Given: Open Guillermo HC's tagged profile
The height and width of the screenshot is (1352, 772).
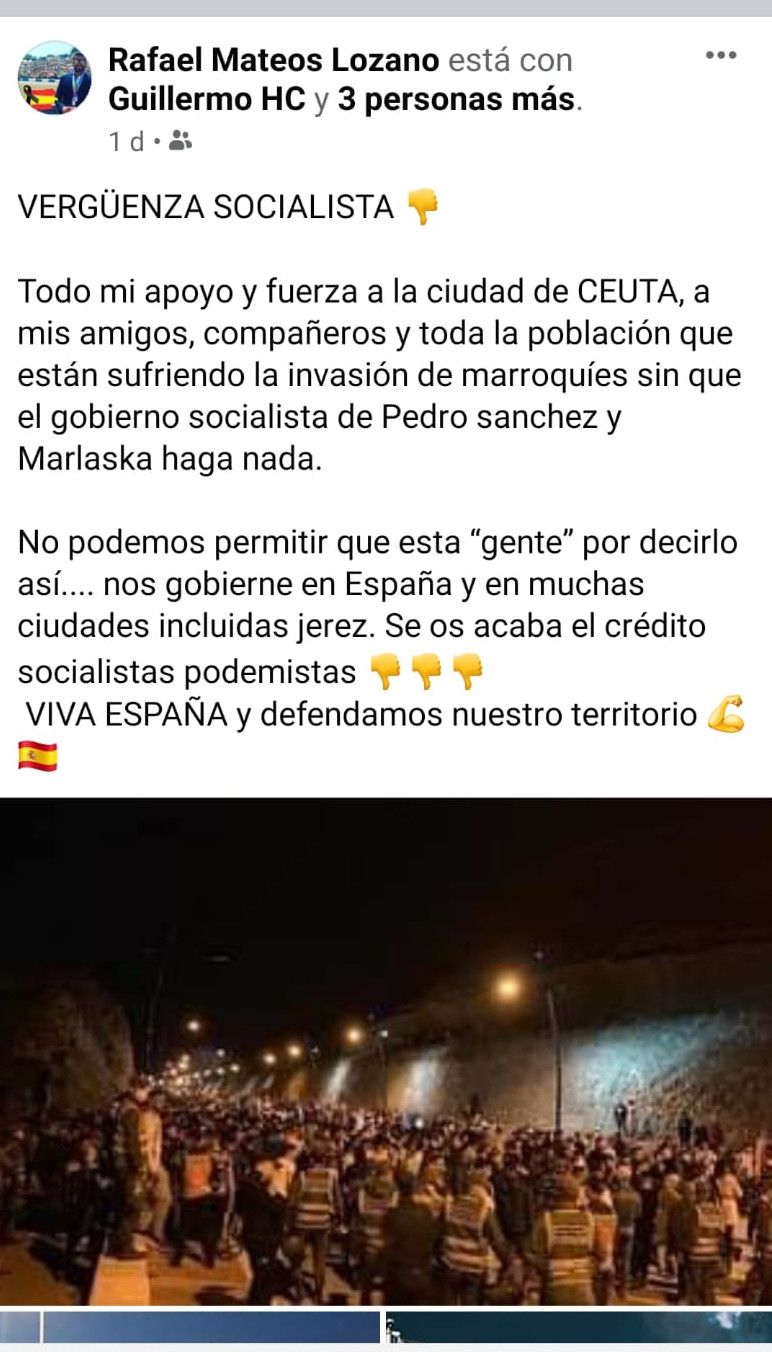Looking at the screenshot, I should tap(206, 100).
